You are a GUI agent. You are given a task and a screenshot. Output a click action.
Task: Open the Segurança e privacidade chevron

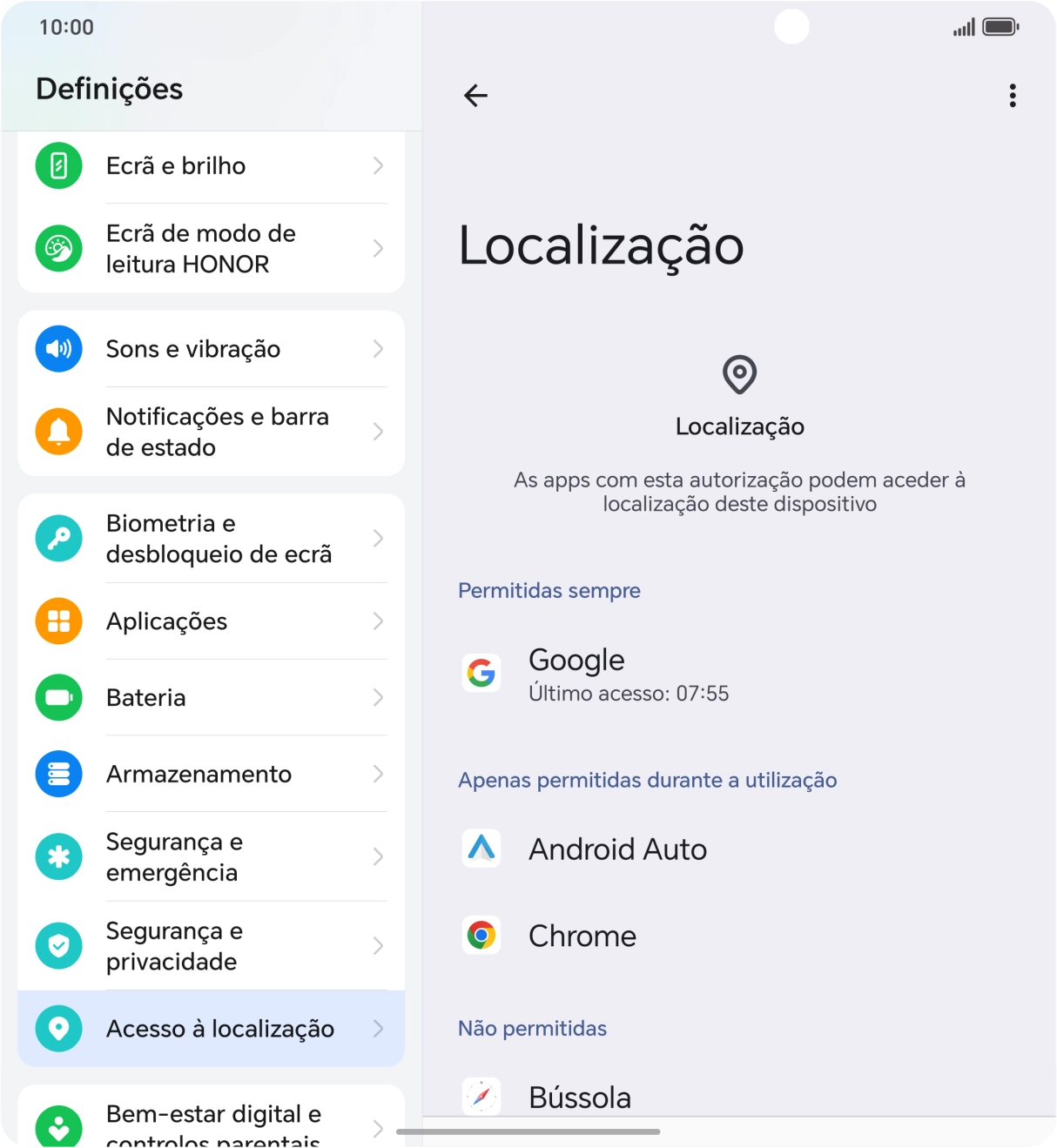click(378, 946)
